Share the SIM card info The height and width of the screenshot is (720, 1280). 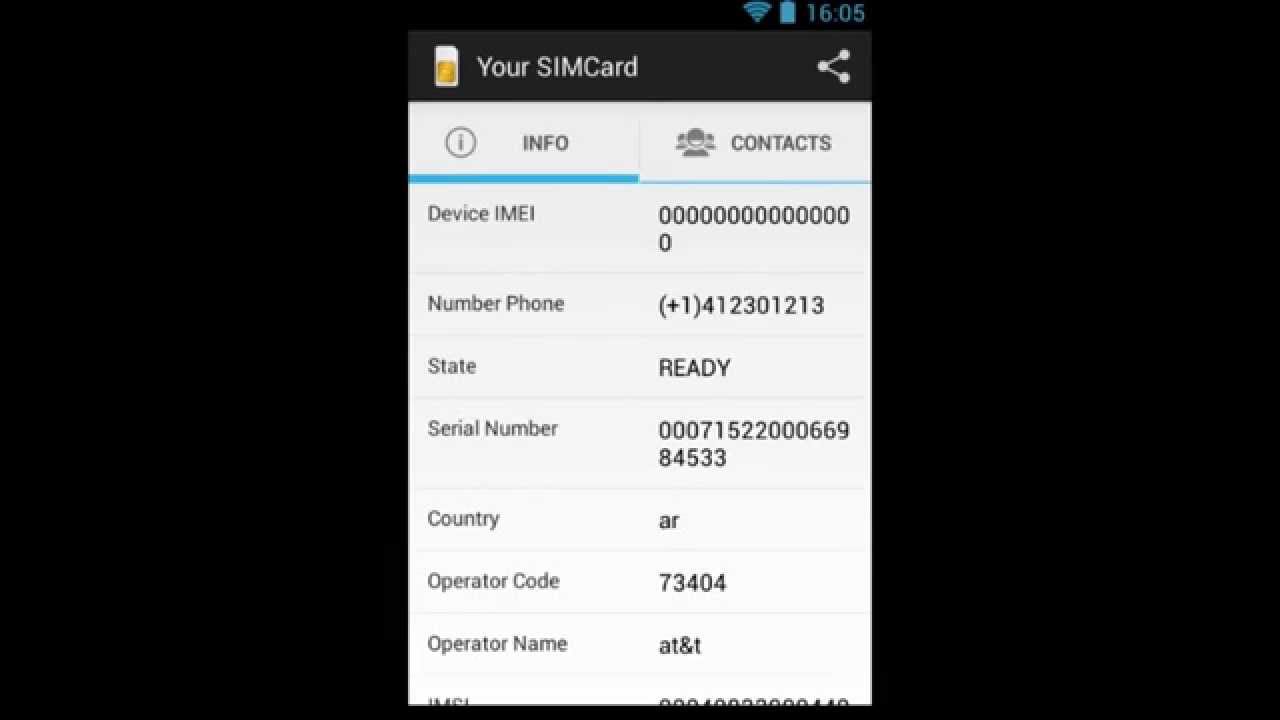tap(833, 67)
